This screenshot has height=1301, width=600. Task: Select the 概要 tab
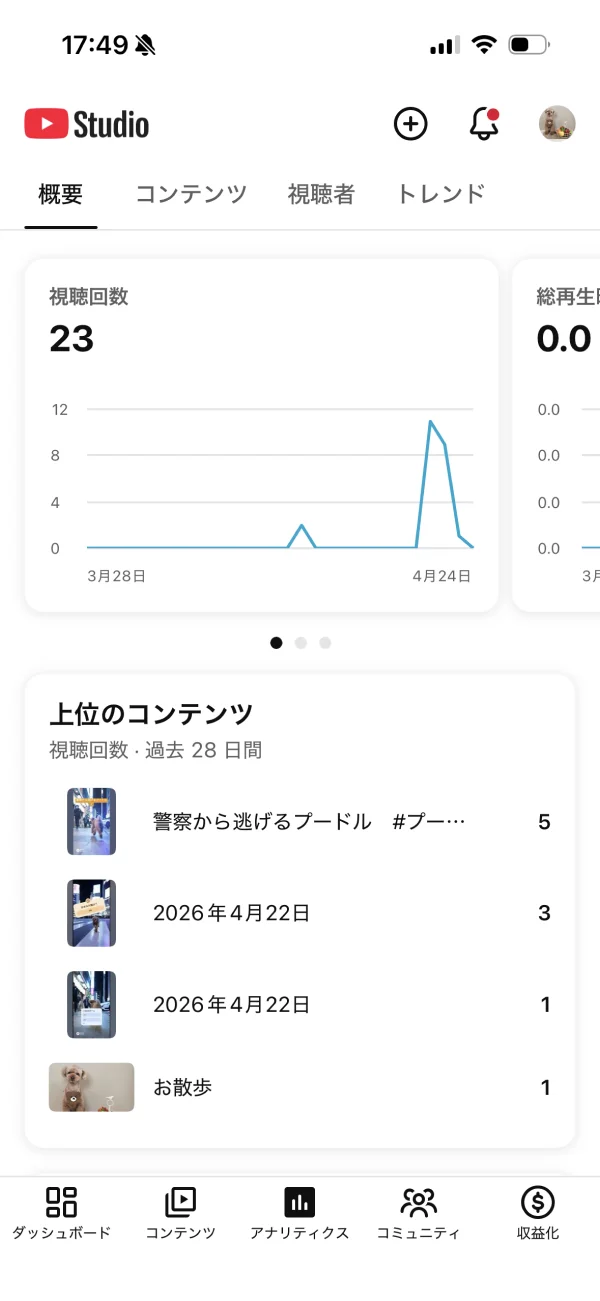[x=61, y=194]
